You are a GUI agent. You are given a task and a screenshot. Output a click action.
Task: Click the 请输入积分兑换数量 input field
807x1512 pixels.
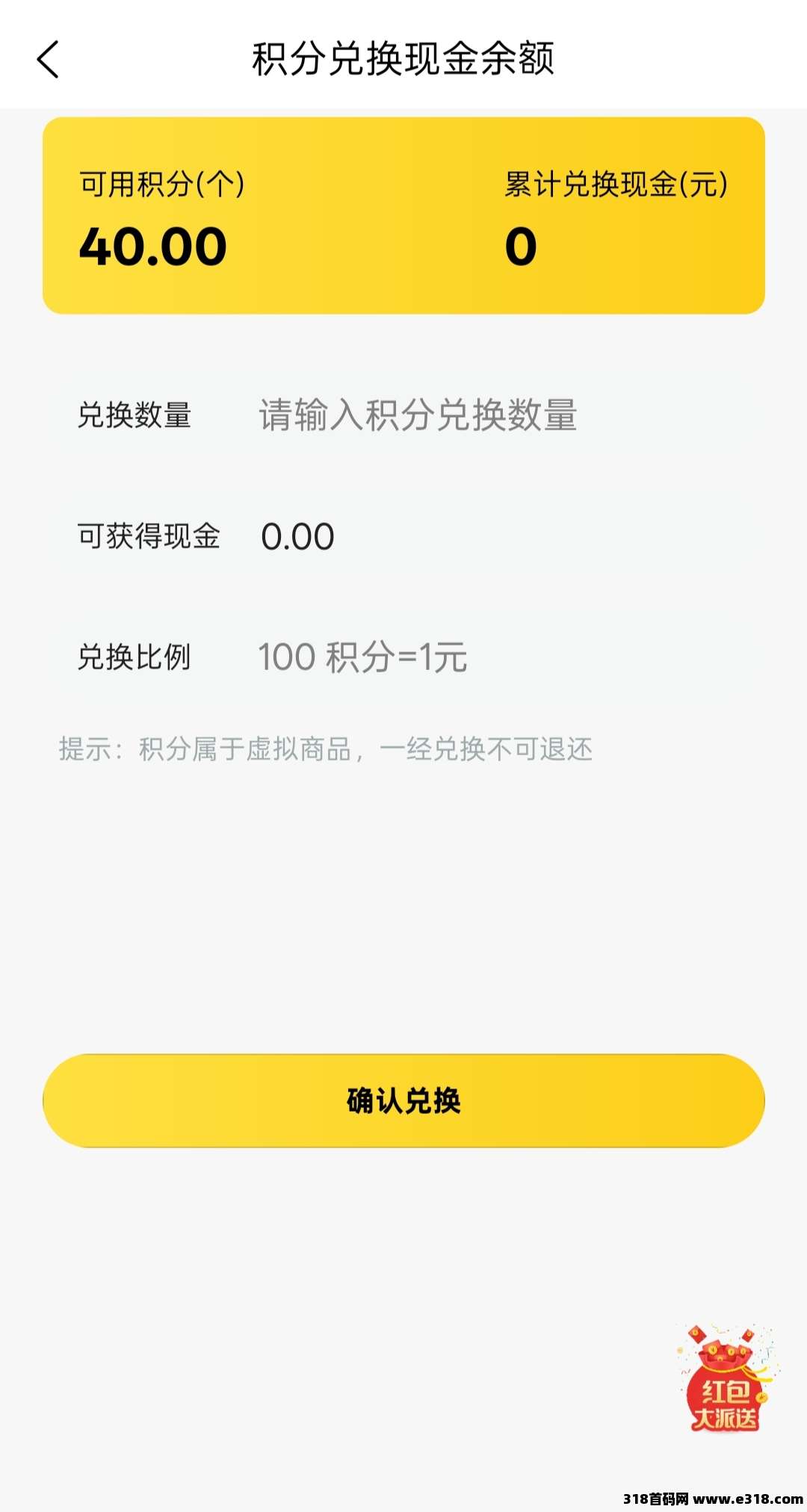coord(418,416)
